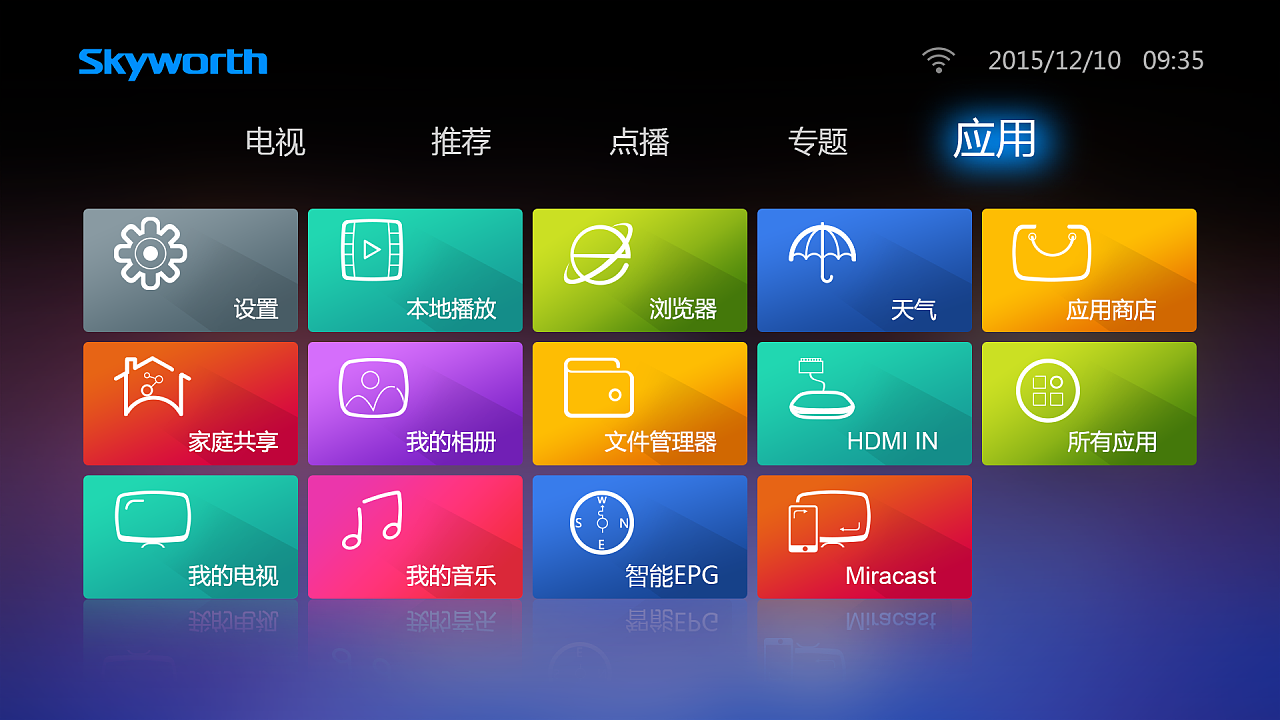
Task: Open the 文件管理器 file manager
Action: click(639, 403)
